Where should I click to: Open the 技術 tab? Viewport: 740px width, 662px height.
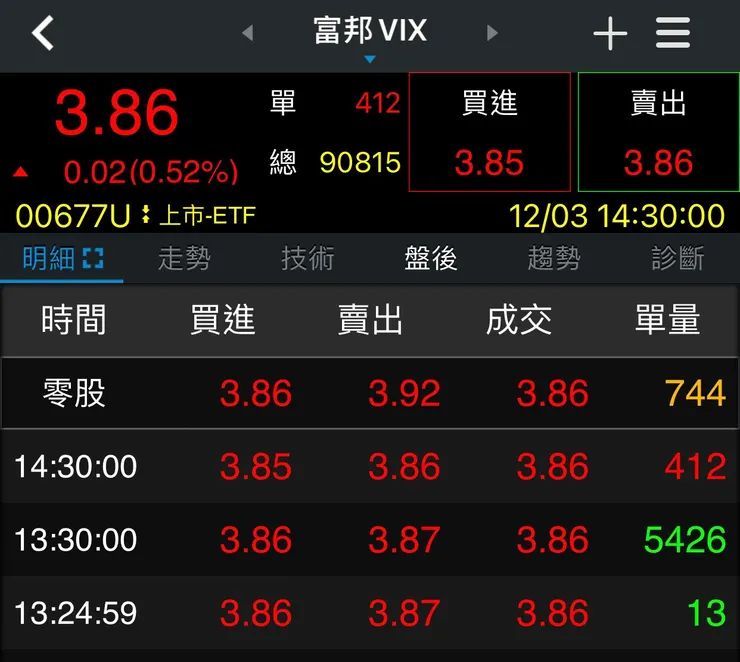tap(308, 259)
